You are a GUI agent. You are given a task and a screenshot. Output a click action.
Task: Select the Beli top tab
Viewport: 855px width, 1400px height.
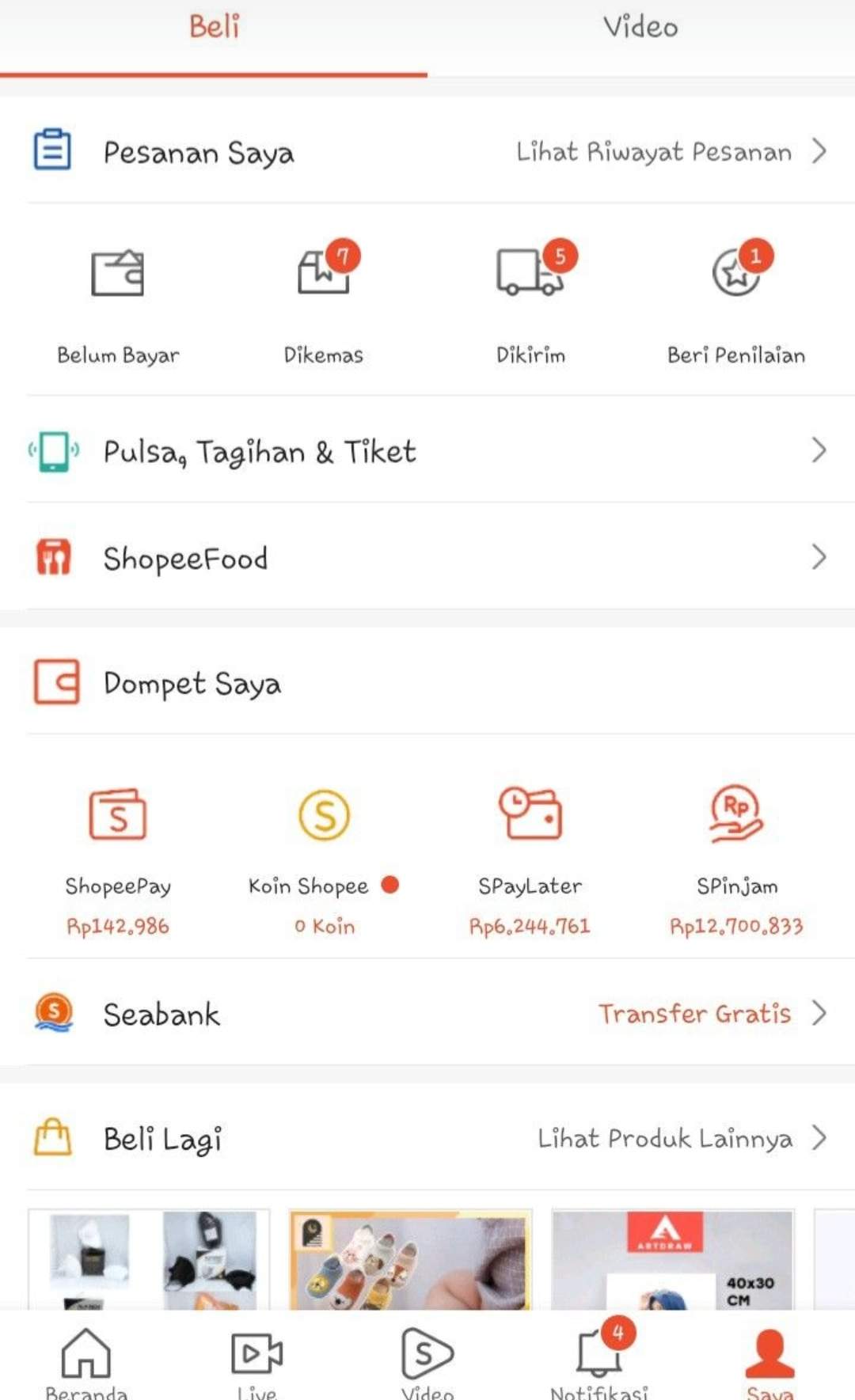pos(214,28)
